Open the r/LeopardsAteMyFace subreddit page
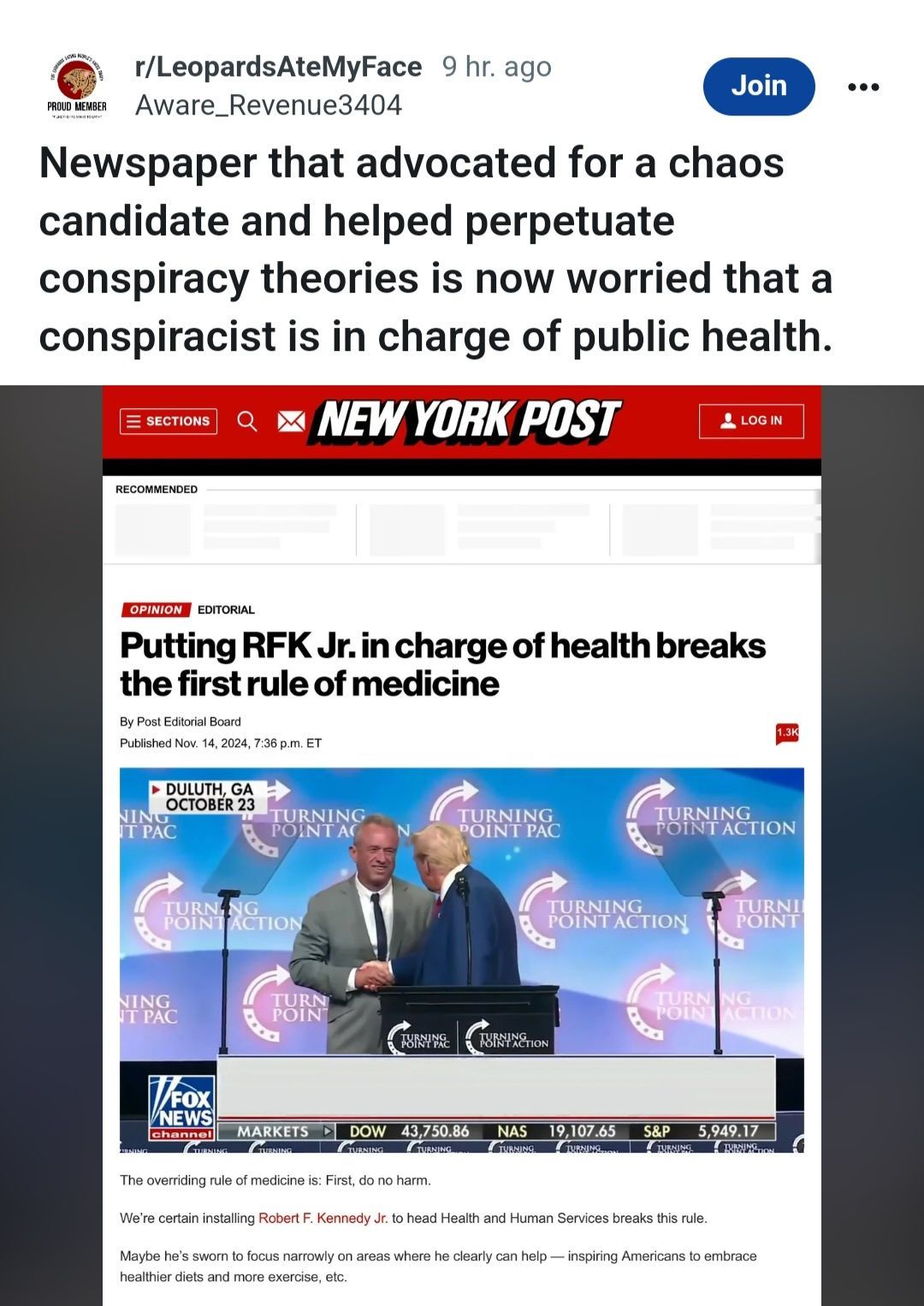Image resolution: width=924 pixels, height=1306 pixels. click(x=278, y=67)
